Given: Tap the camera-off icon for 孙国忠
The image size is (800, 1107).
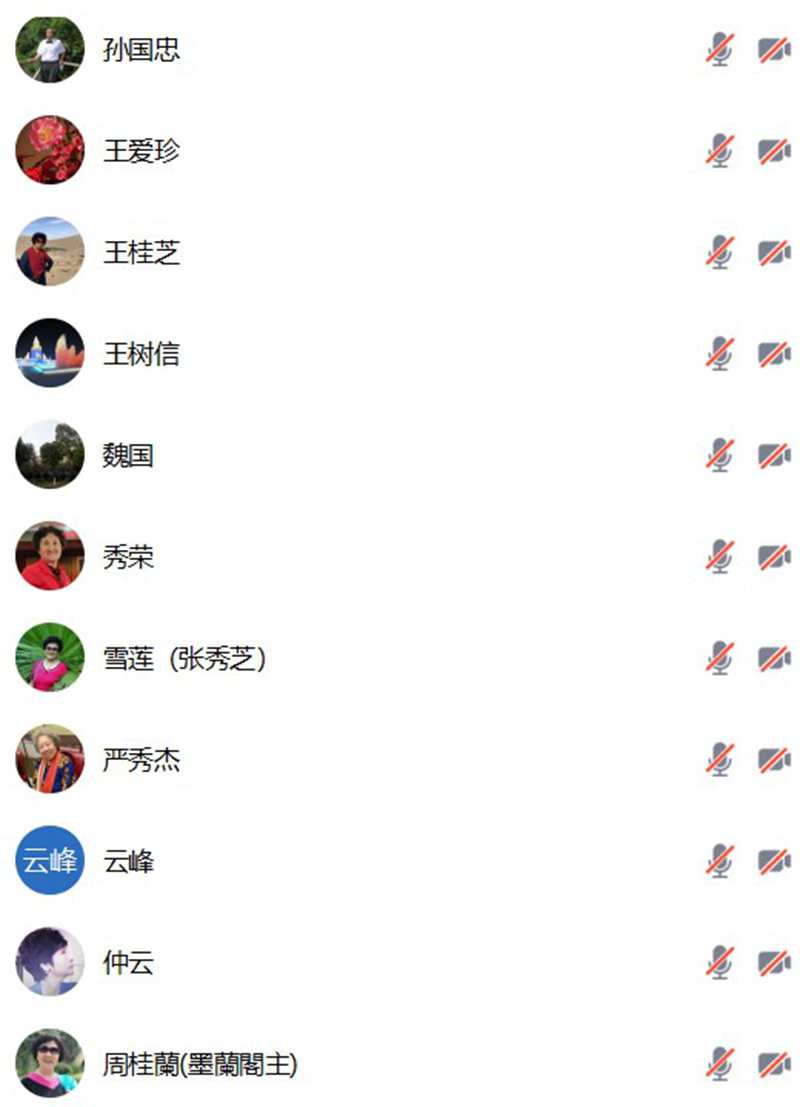Looking at the screenshot, I should (x=774, y=50).
